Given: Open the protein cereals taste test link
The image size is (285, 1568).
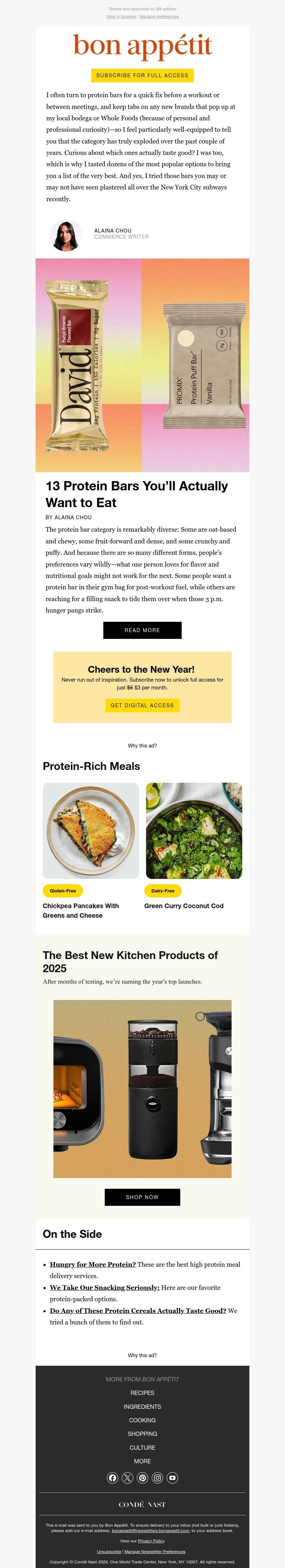Looking at the screenshot, I should pos(138,1311).
